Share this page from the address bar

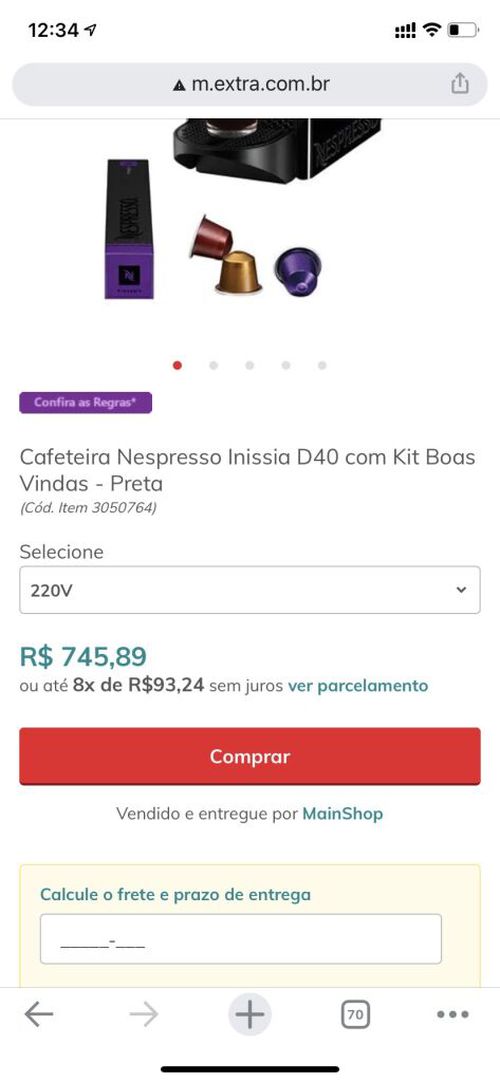point(459,84)
